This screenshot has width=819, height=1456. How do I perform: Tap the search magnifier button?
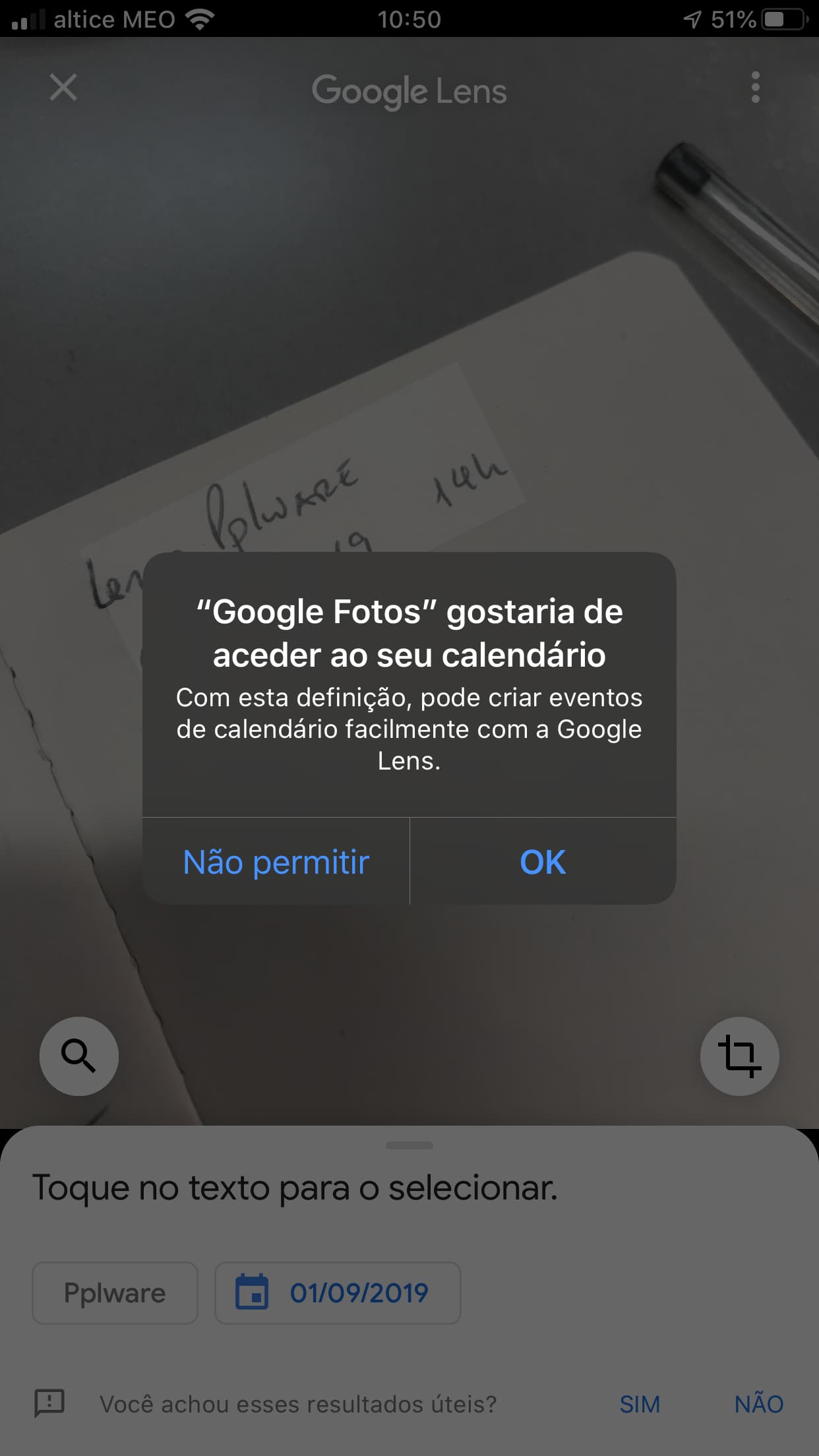tap(79, 1056)
